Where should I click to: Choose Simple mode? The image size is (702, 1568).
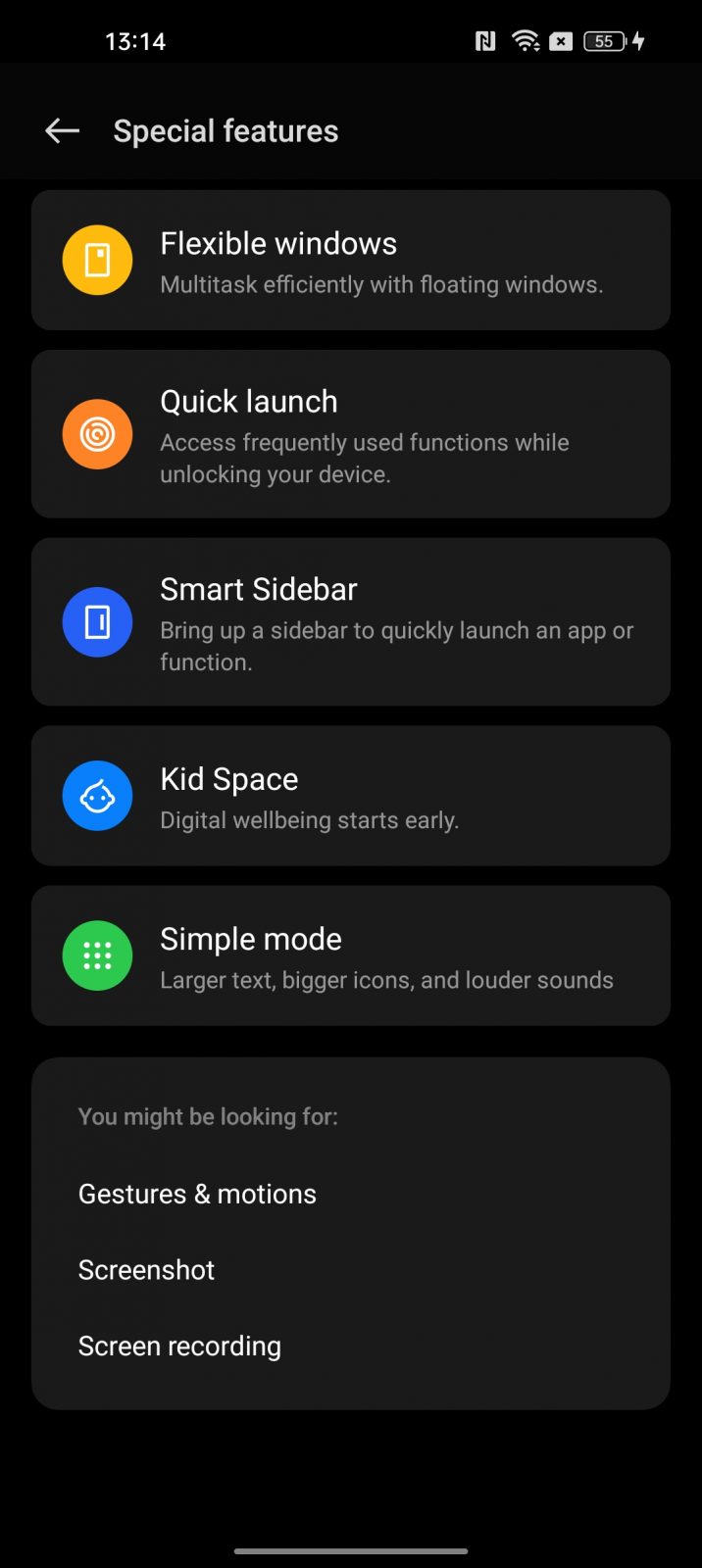(351, 955)
